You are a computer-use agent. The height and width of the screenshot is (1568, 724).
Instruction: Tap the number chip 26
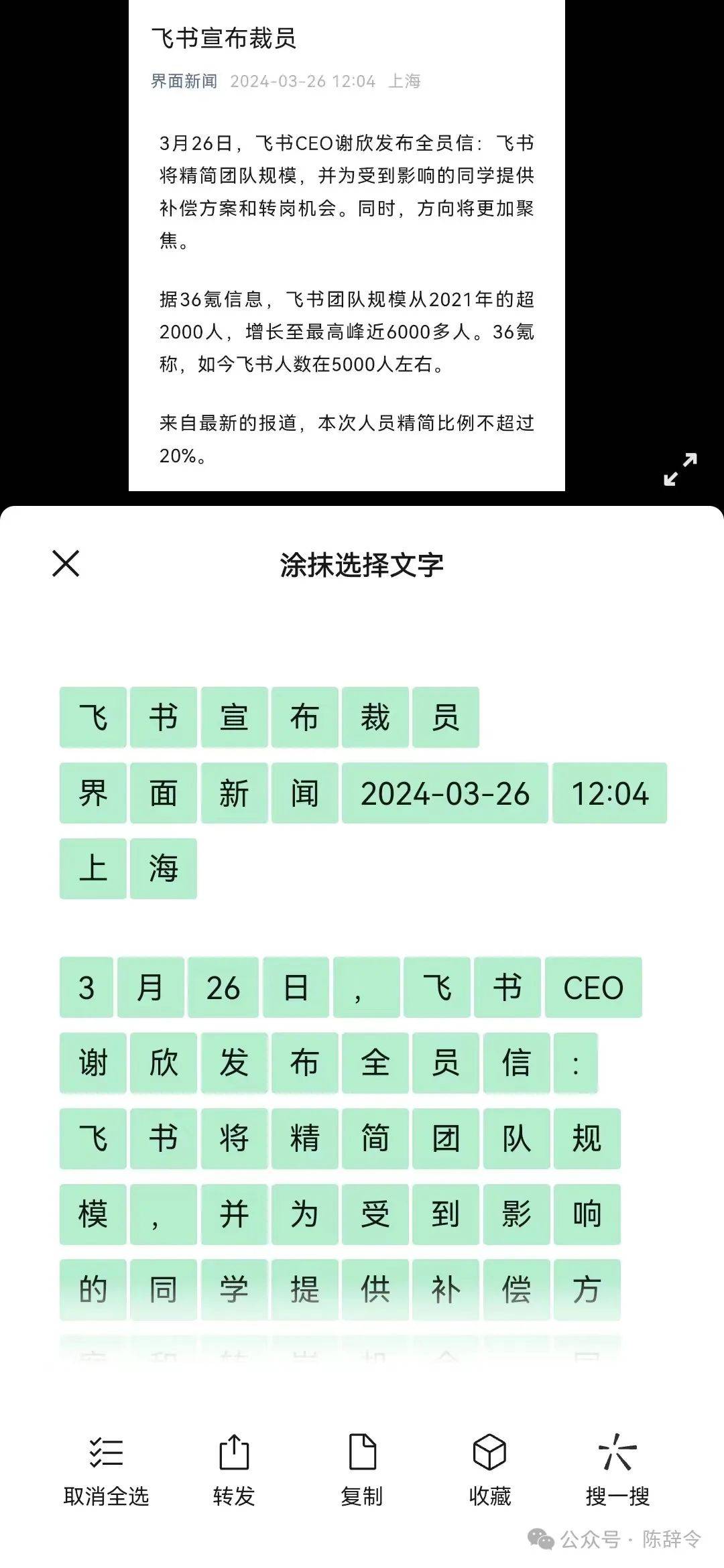coord(223,988)
